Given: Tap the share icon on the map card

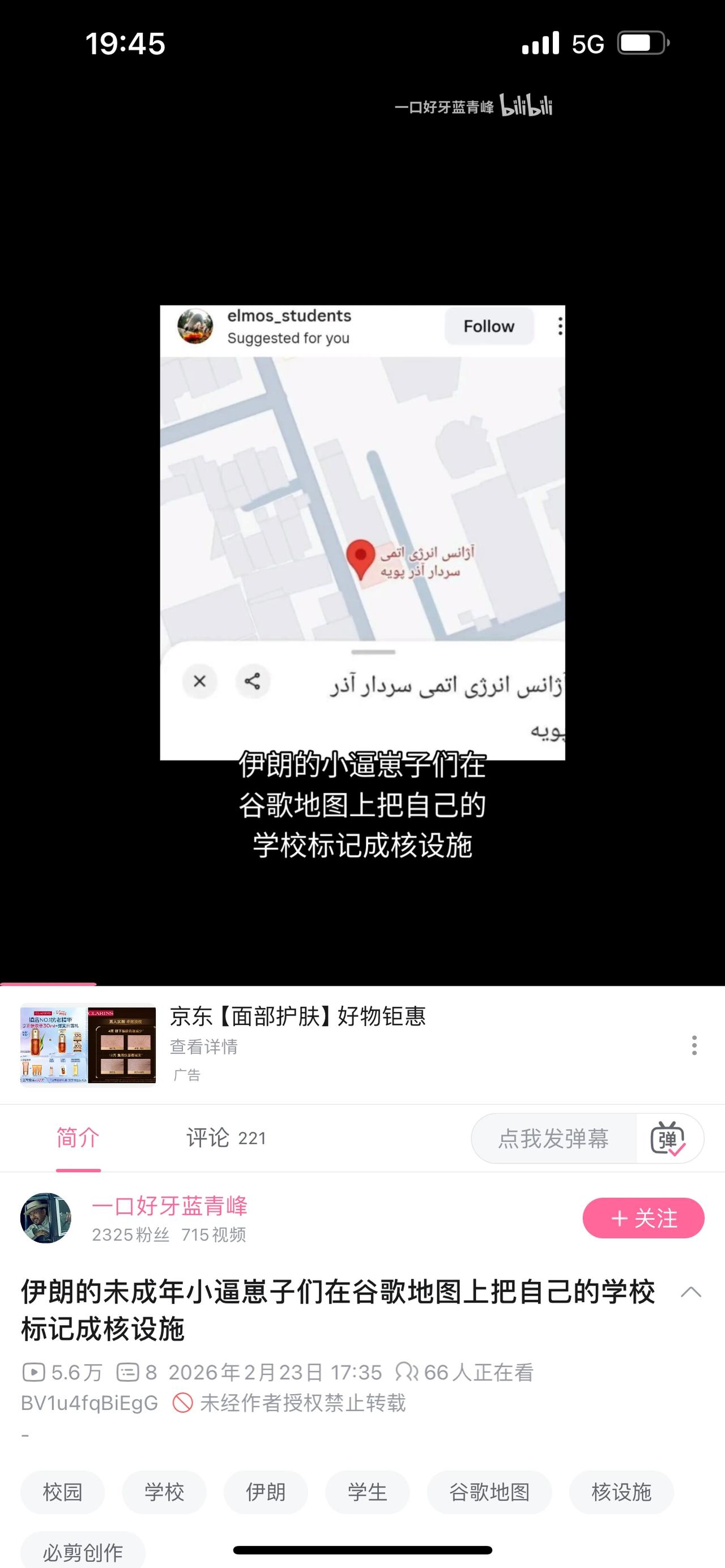Looking at the screenshot, I should pyautogui.click(x=254, y=682).
